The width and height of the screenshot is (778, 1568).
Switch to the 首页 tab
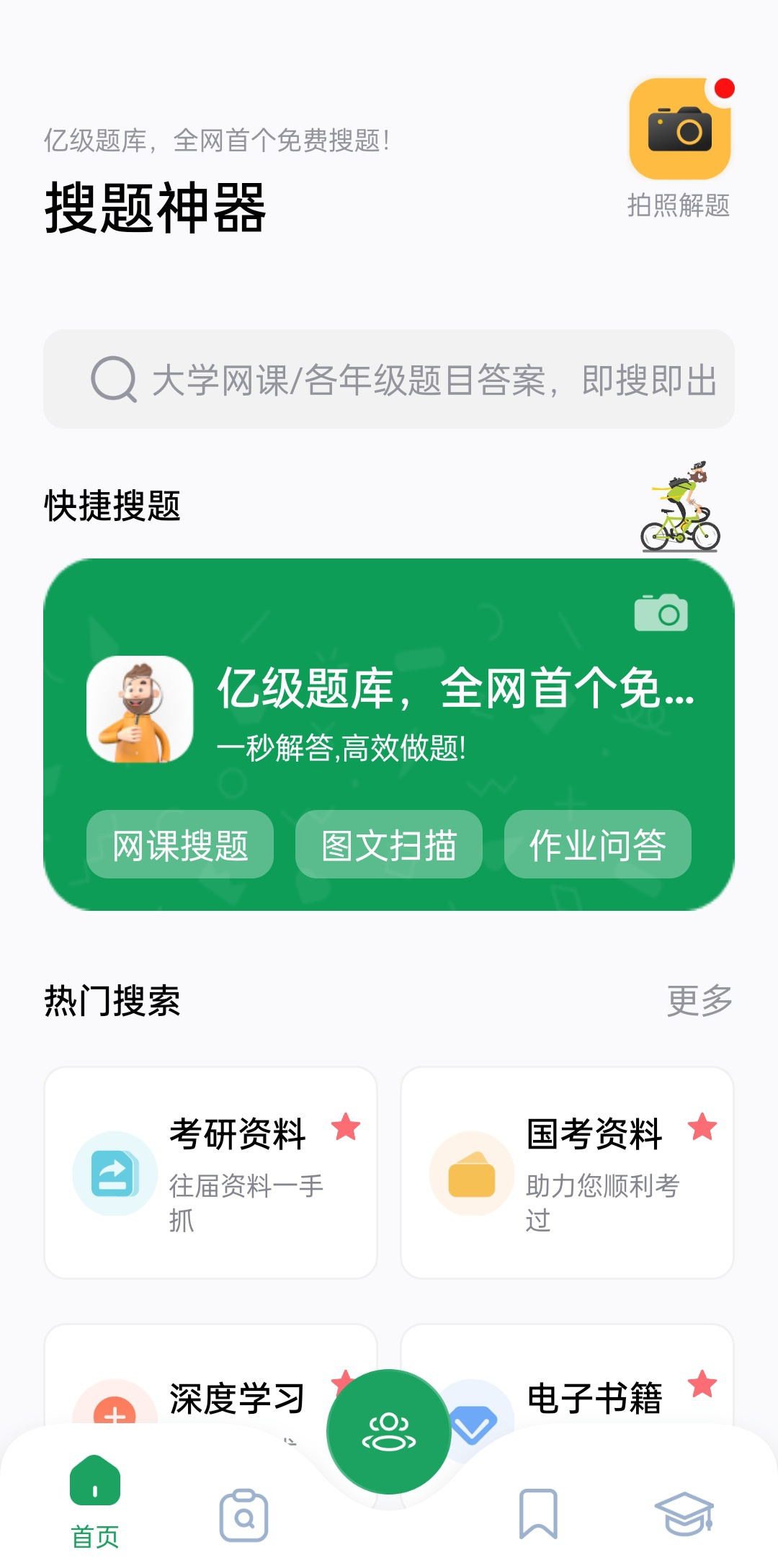click(95, 1502)
